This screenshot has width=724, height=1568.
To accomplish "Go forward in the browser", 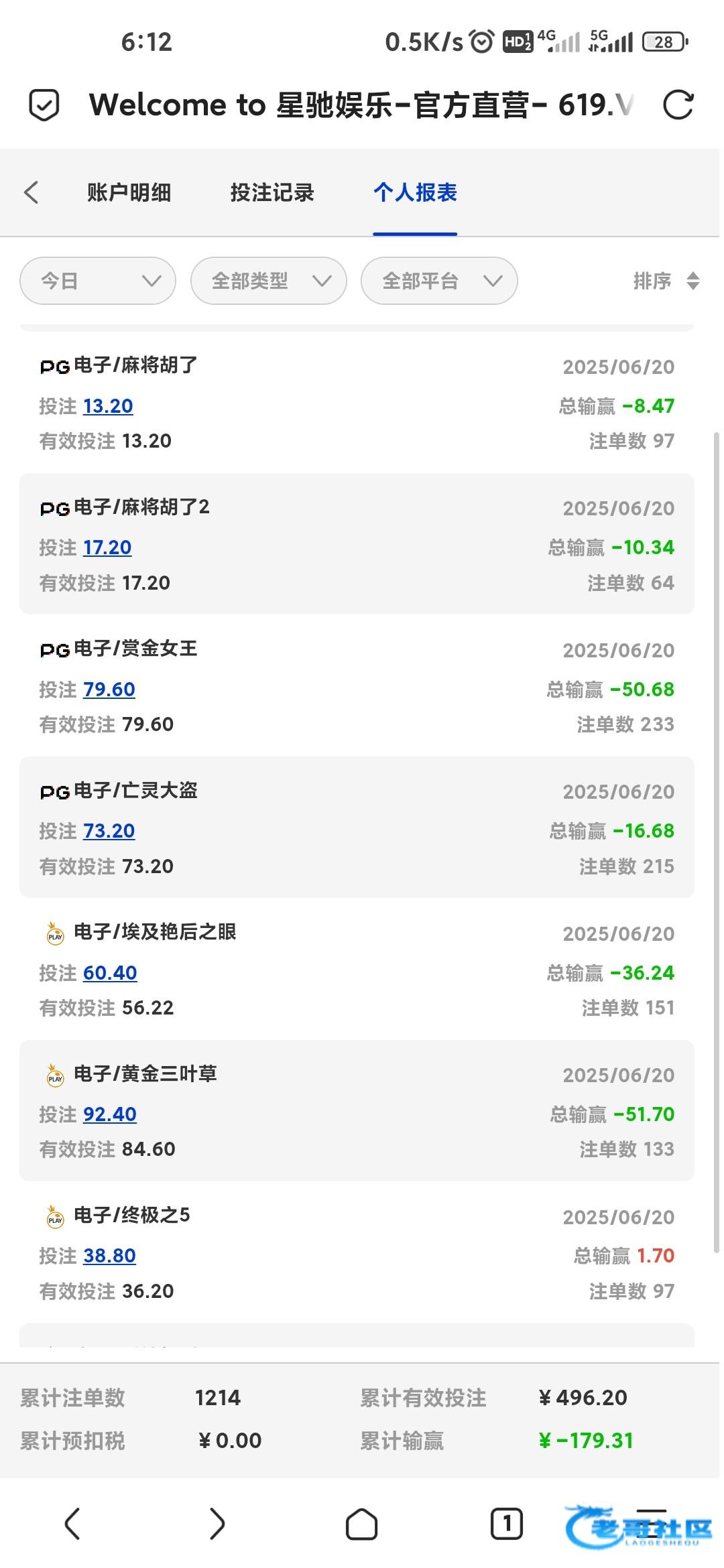I will pyautogui.click(x=217, y=1524).
